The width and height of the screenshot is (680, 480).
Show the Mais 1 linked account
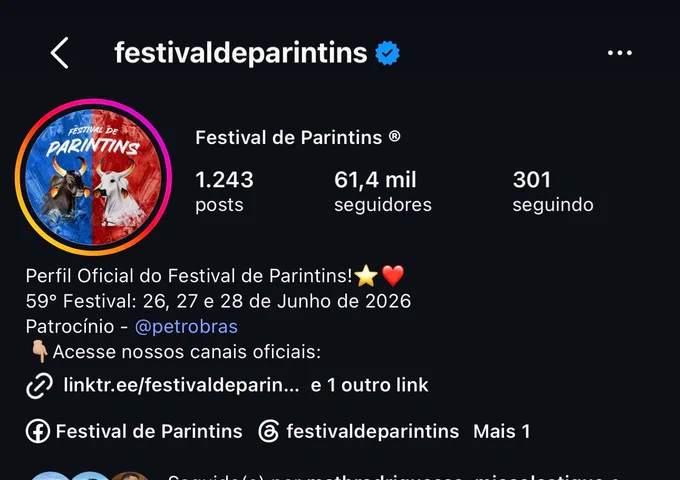point(502,431)
